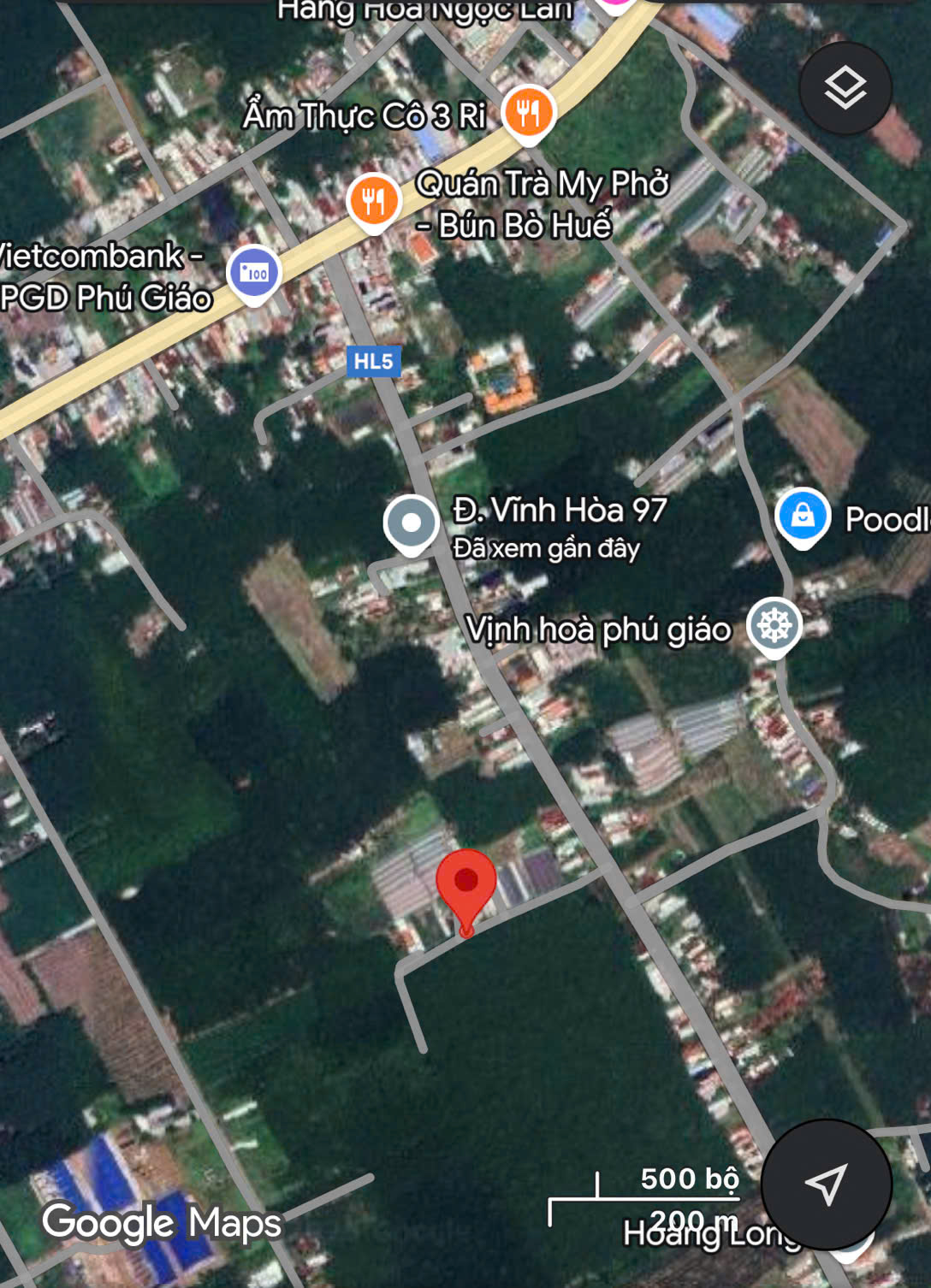Open Ẩm Thực Cô 3 Ri restaurant pin
The width and height of the screenshot is (931, 1288).
click(529, 113)
